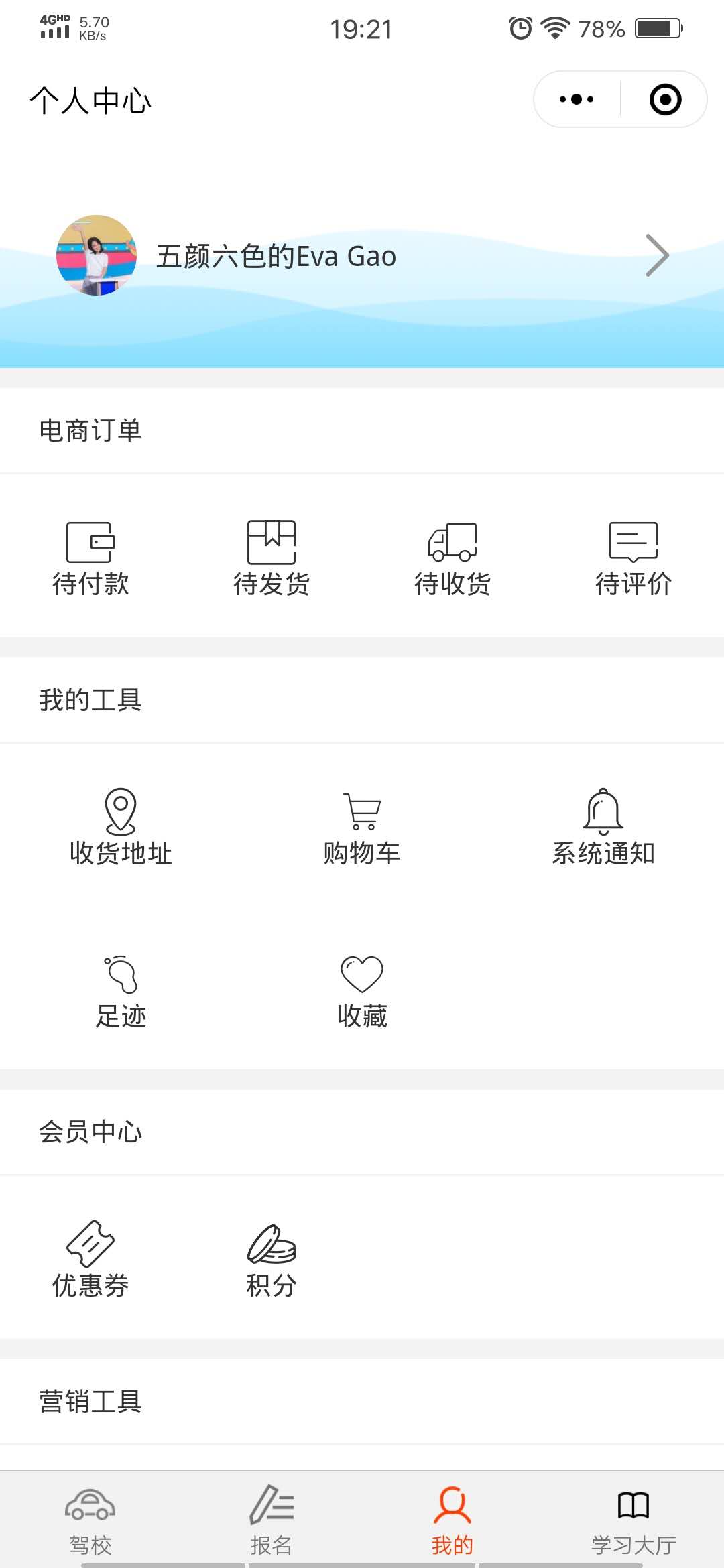
Task: Open 待发货 orders awaiting shipment
Action: tap(271, 558)
